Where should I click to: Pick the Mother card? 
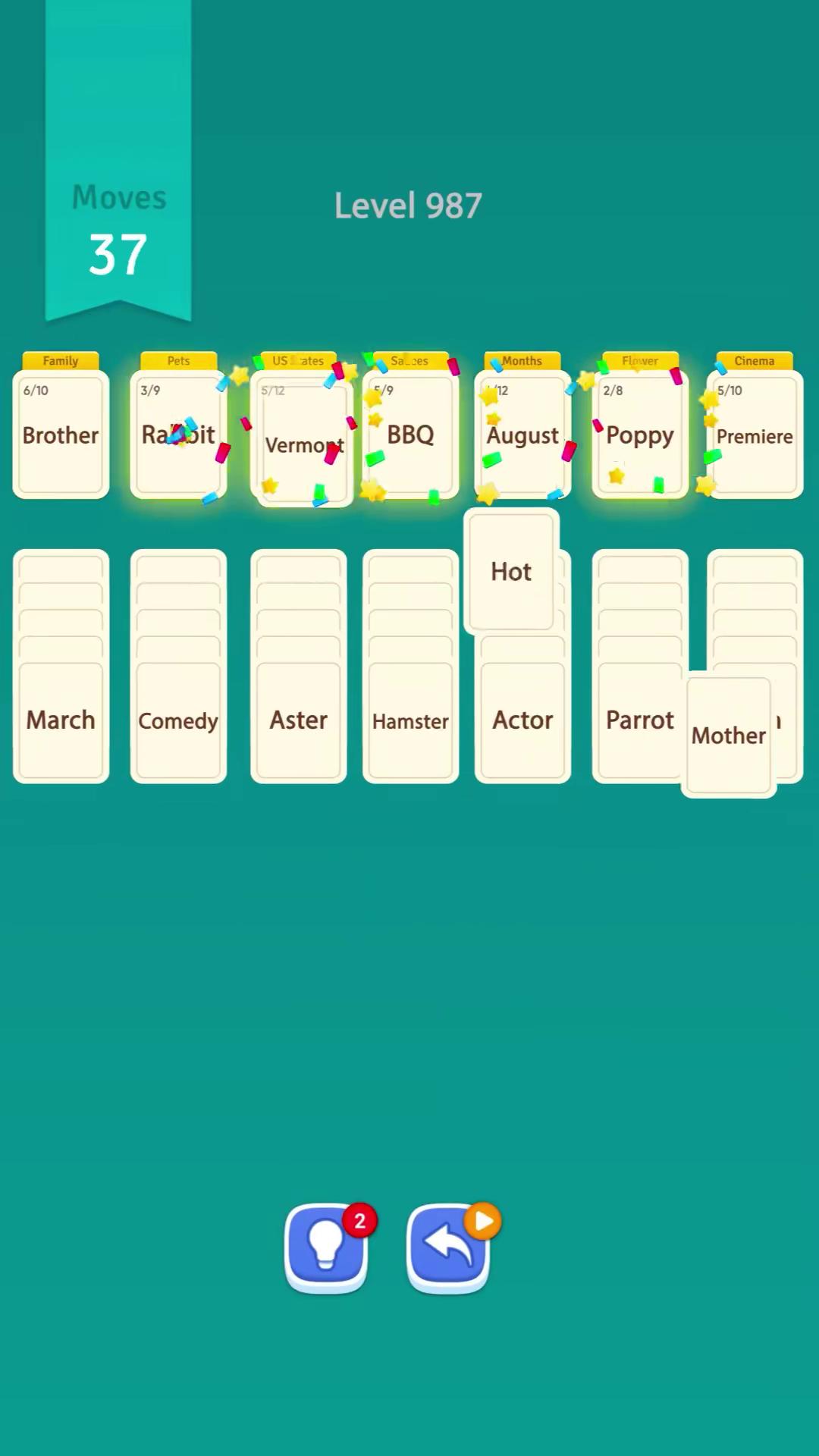(729, 736)
